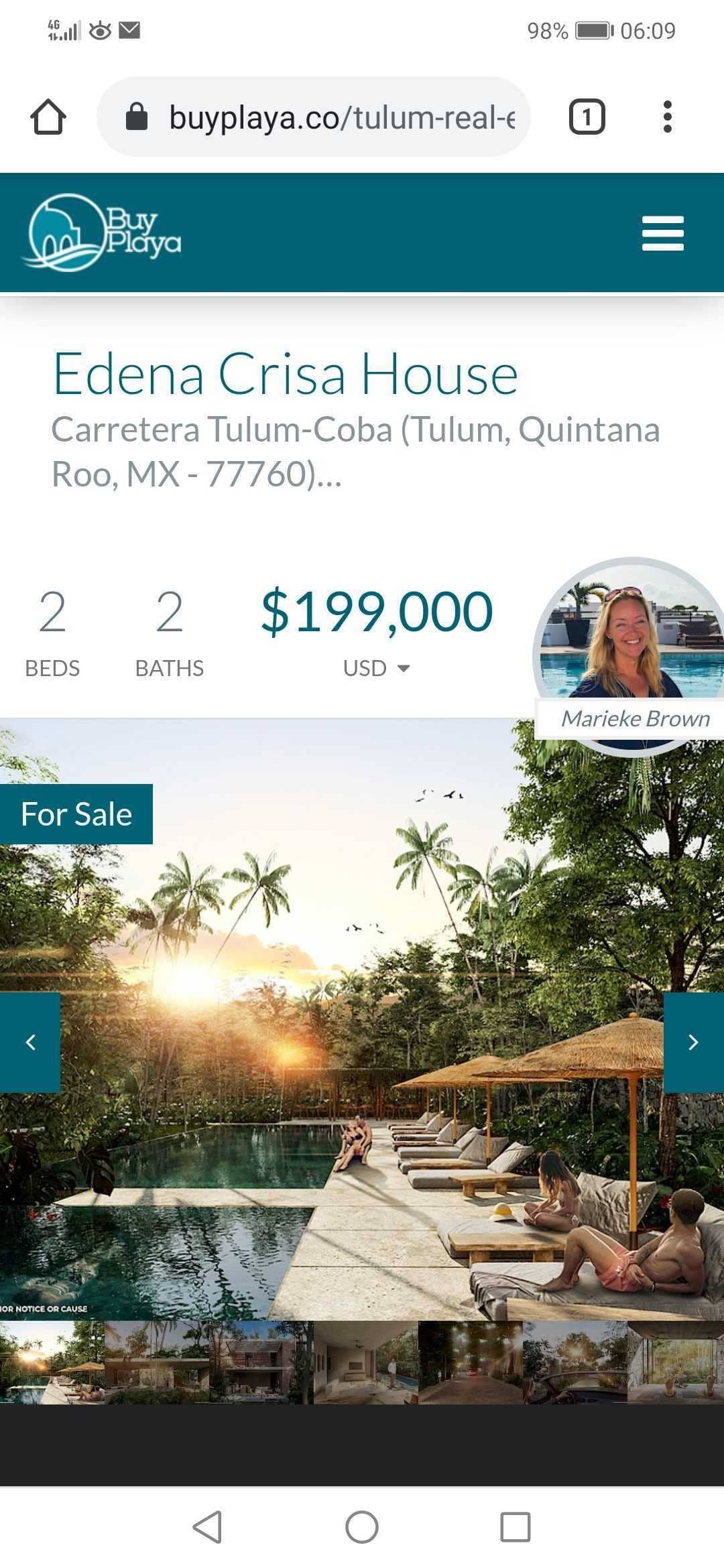Viewport: 724px width, 1568px height.
Task: Select the third gallery thumbnail of house exterior
Action: (x=261, y=1362)
